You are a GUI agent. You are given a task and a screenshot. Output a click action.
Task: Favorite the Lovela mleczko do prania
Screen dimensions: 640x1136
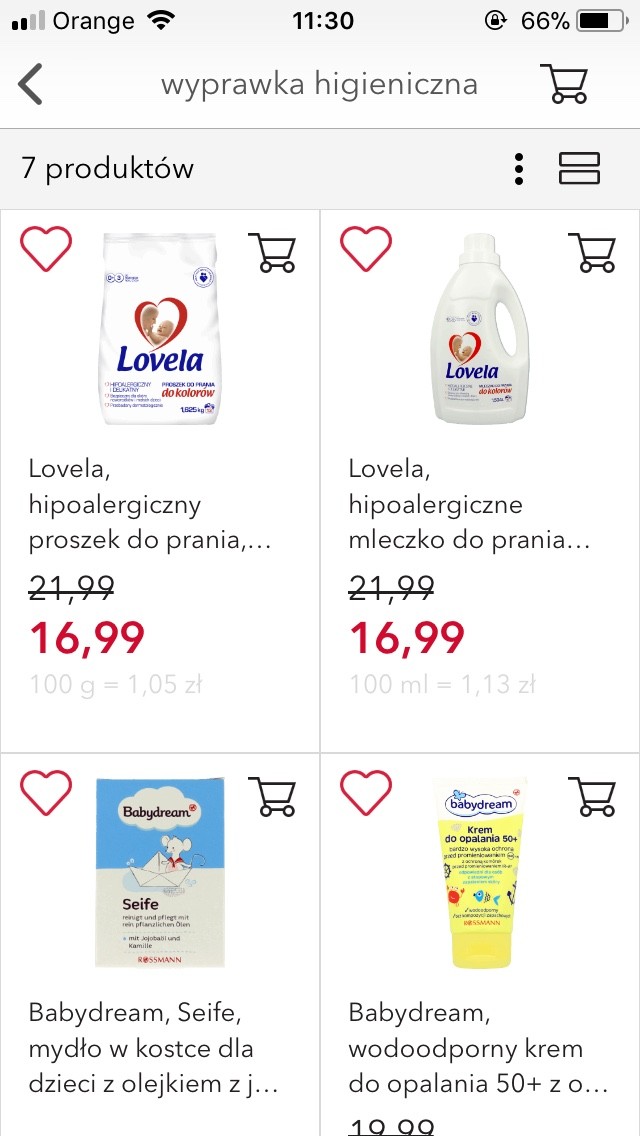(366, 249)
